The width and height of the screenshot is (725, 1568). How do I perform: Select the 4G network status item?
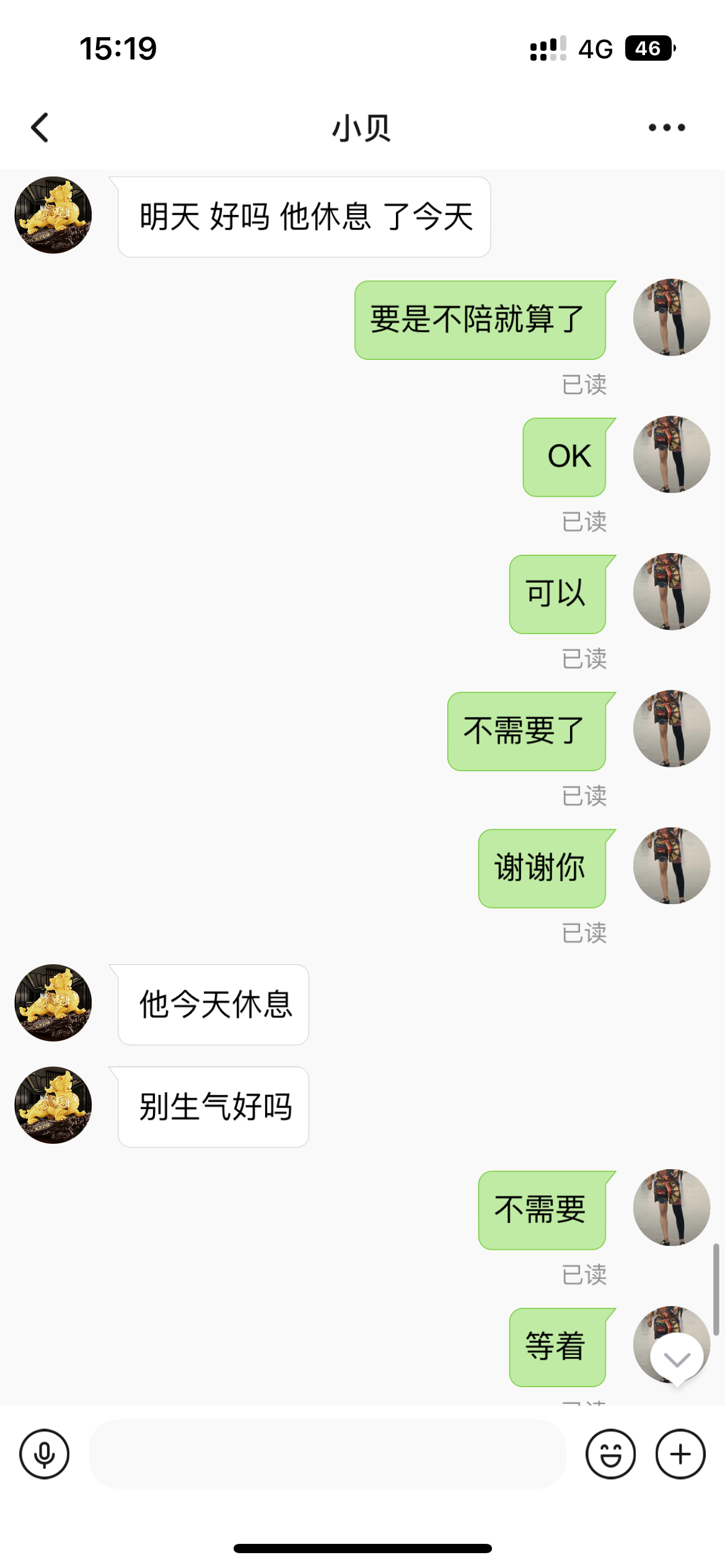(x=595, y=48)
